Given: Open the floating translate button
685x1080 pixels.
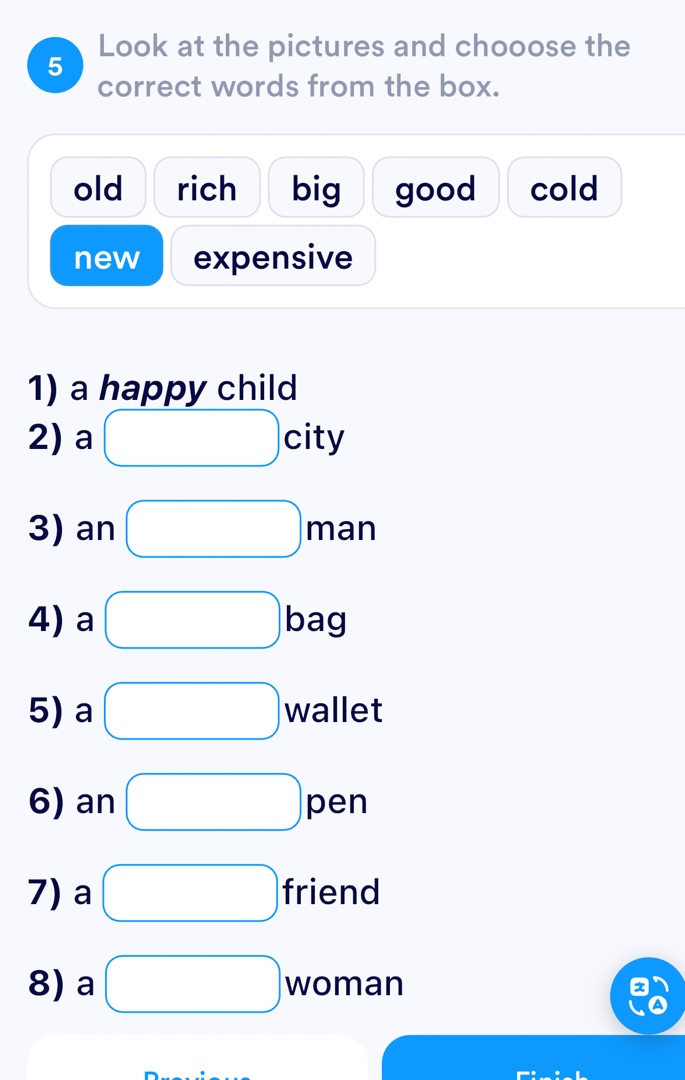Looking at the screenshot, I should [x=648, y=996].
